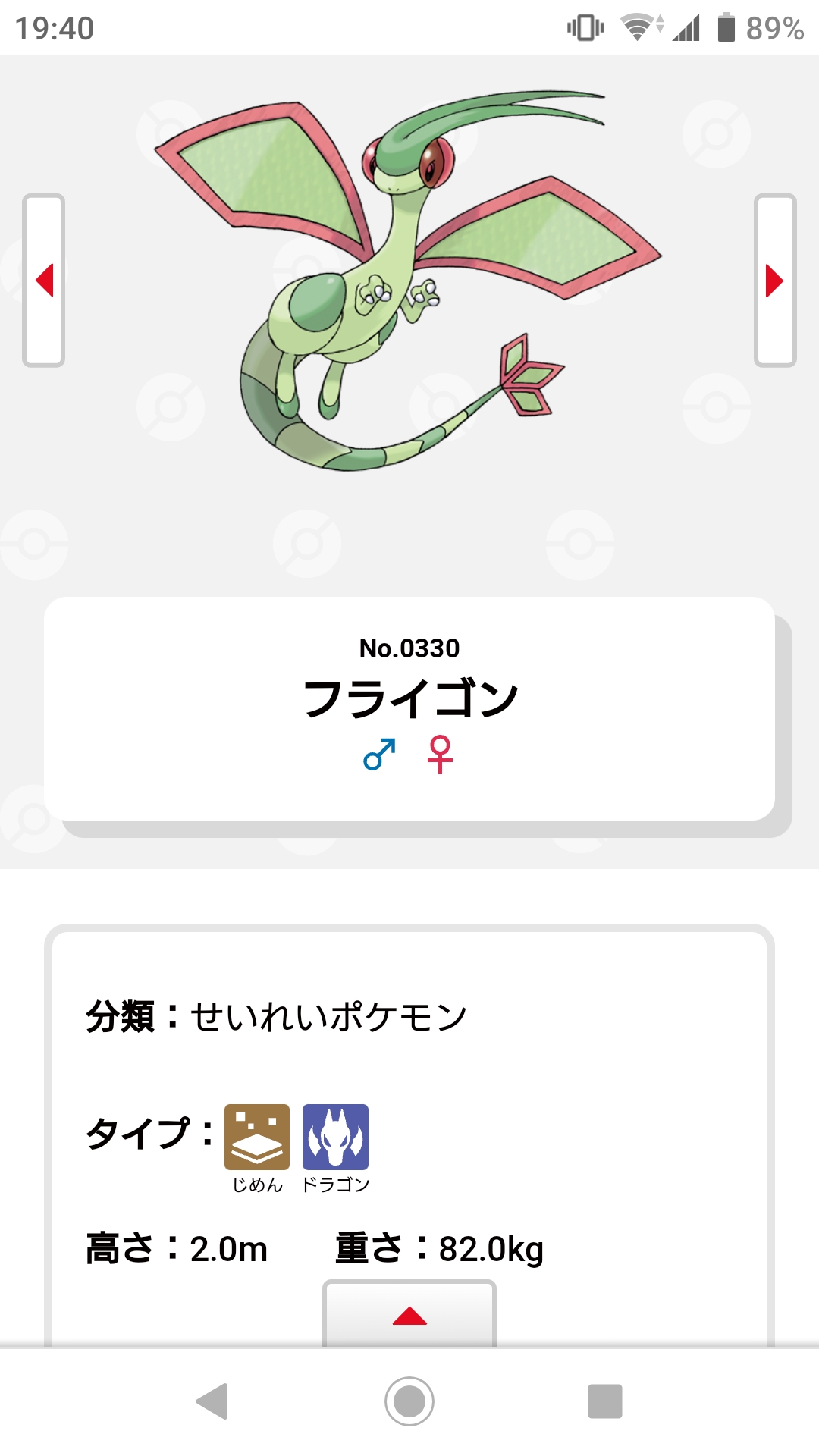The width and height of the screenshot is (819, 1456).
Task: Return to the home screen
Action: coord(409,1401)
